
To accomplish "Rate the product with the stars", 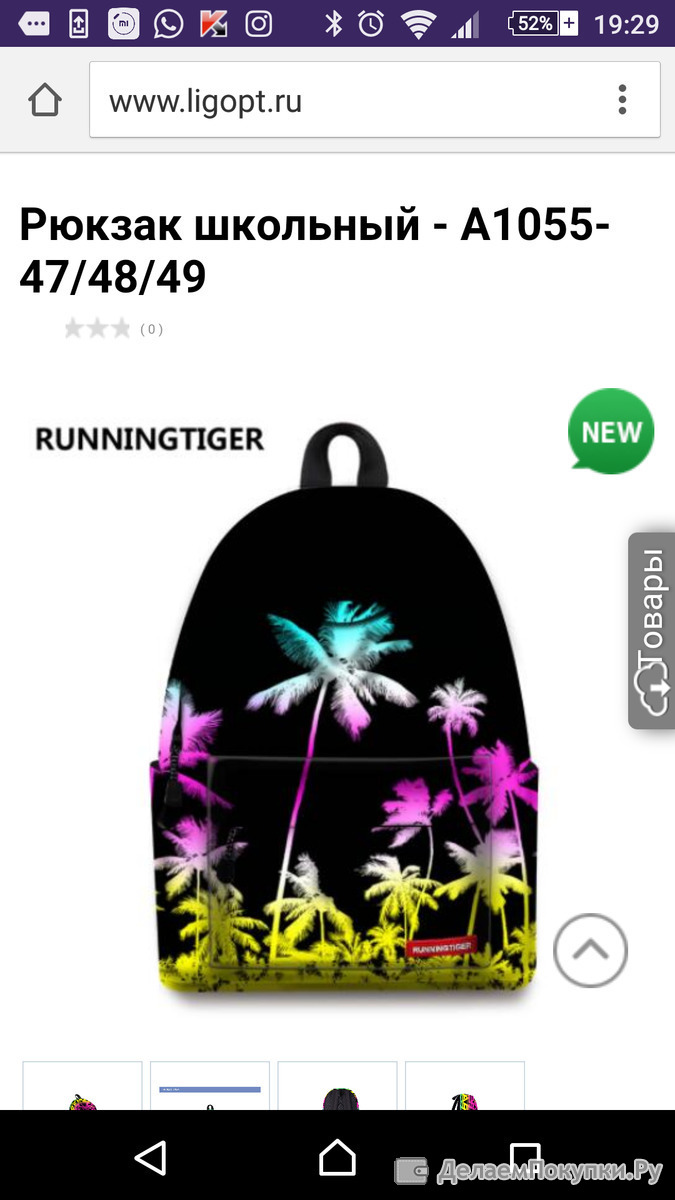I will point(97,329).
